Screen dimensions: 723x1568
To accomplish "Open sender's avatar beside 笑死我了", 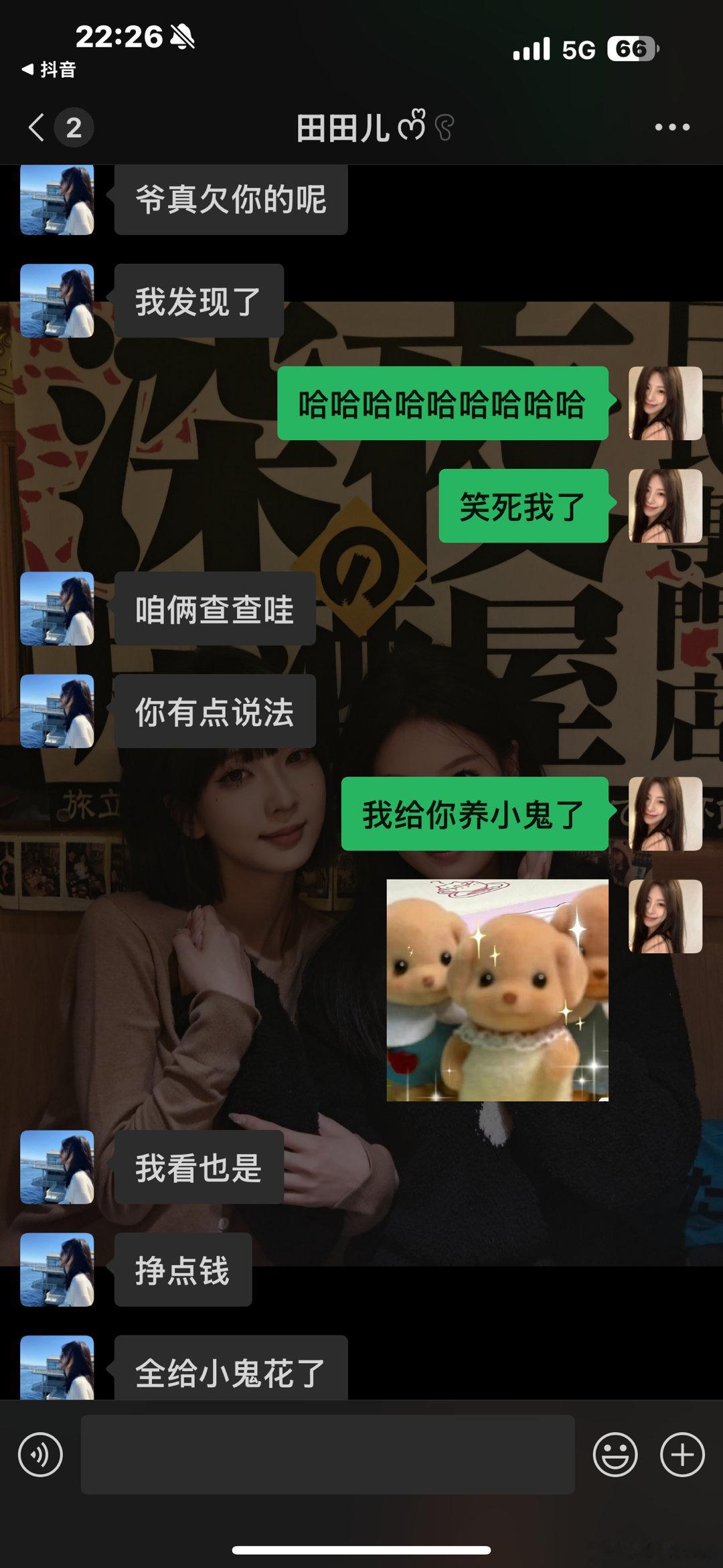I will point(665,506).
